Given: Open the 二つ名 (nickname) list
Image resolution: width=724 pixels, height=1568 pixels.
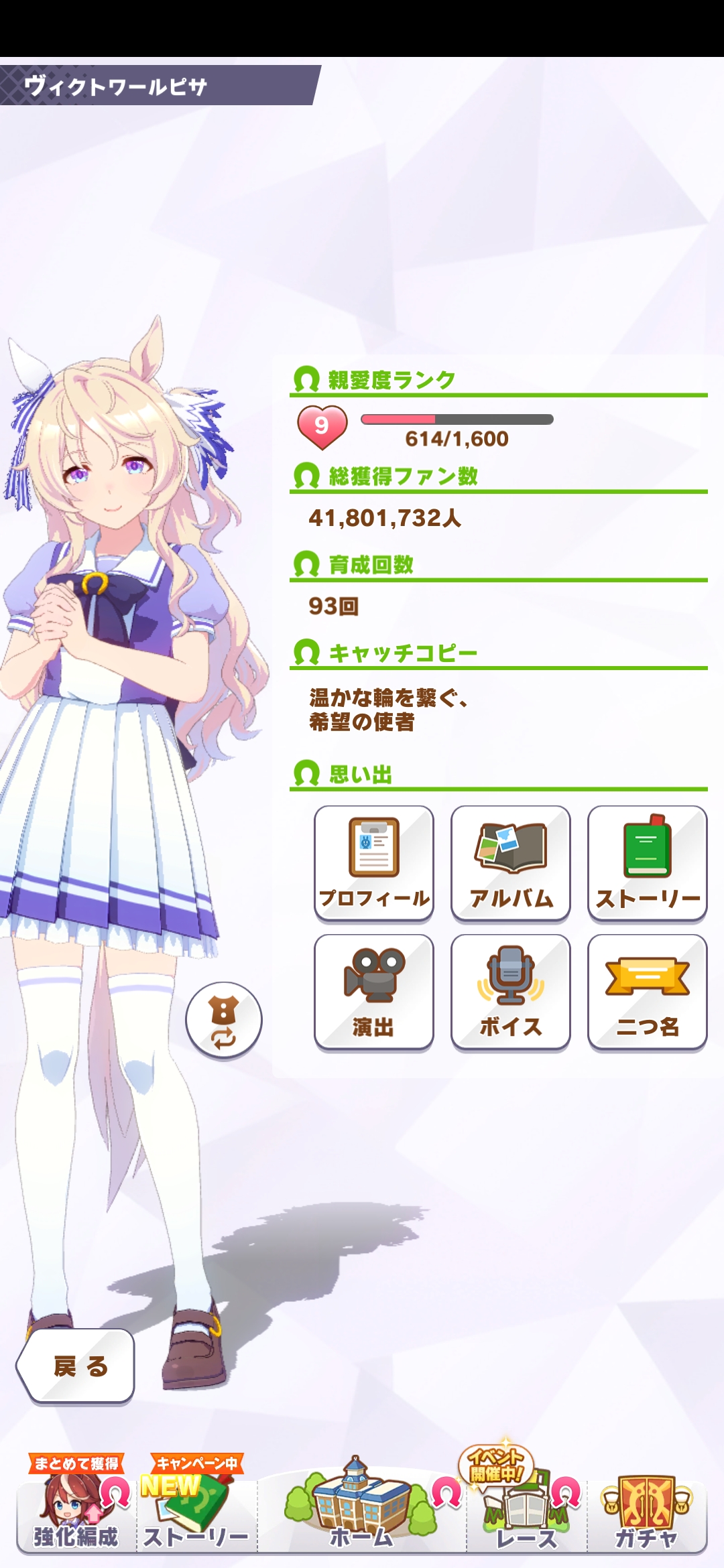Looking at the screenshot, I should (x=647, y=992).
